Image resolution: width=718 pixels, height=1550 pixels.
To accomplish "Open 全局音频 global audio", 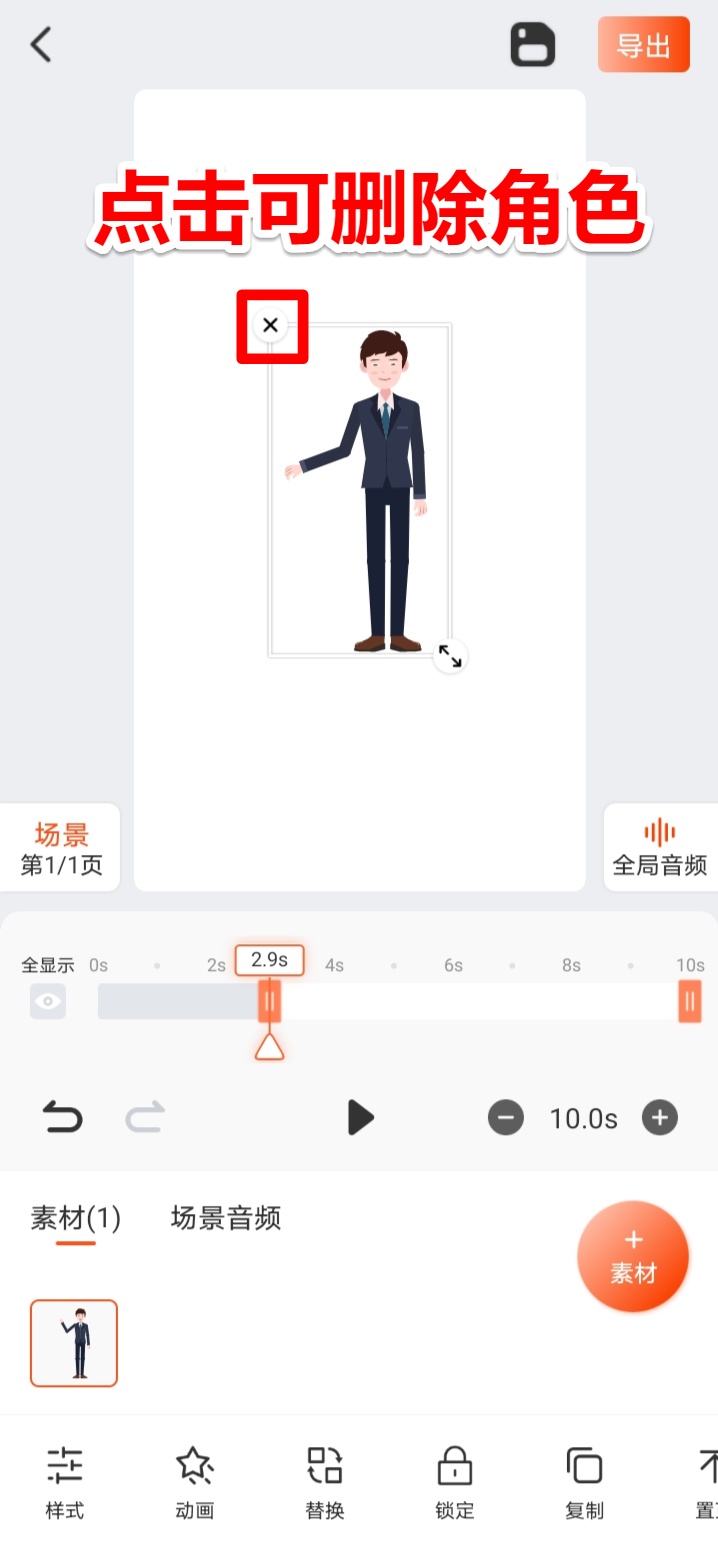I will pyautogui.click(x=660, y=848).
